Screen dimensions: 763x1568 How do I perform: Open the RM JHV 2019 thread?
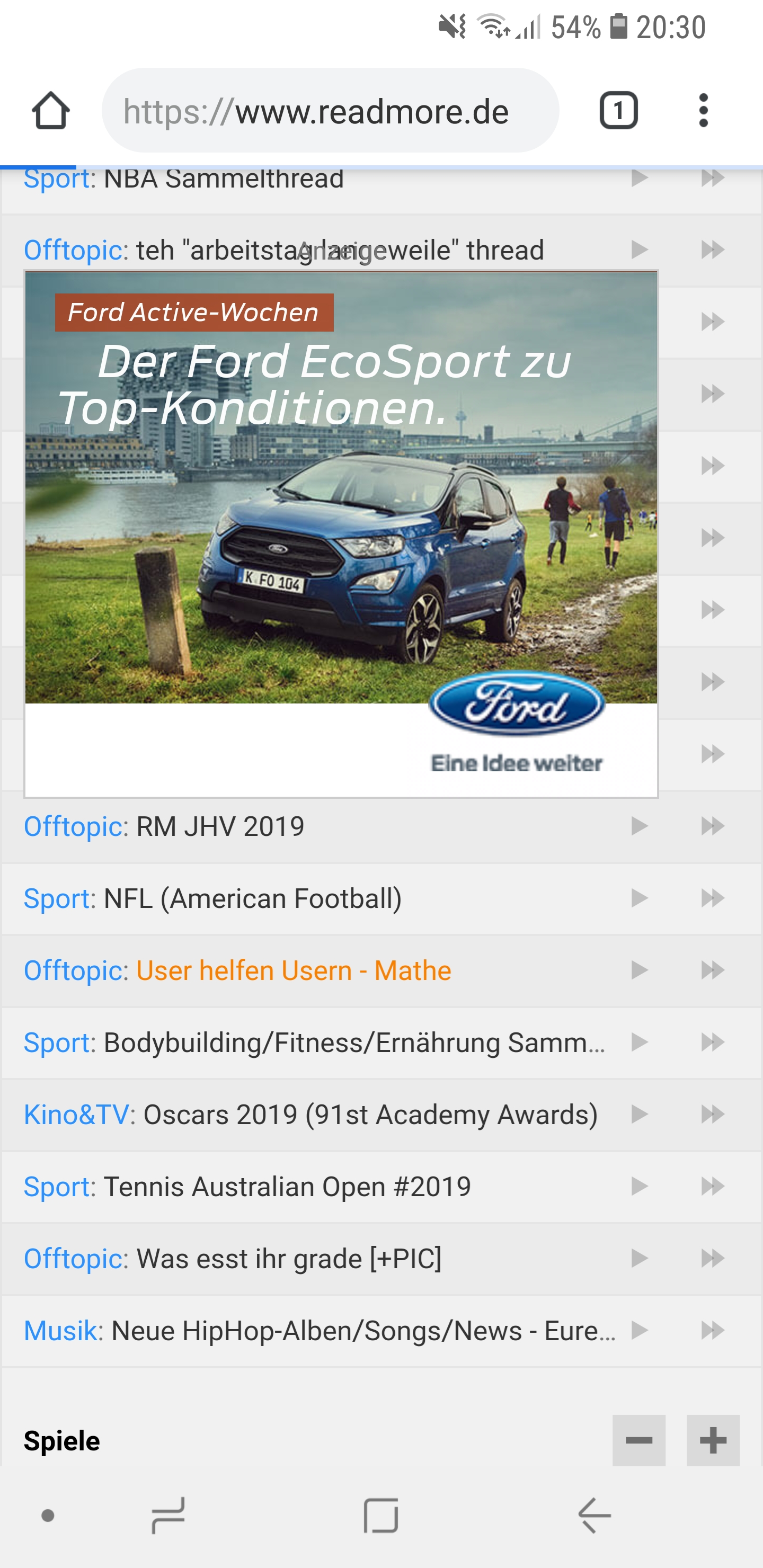pos(219,826)
